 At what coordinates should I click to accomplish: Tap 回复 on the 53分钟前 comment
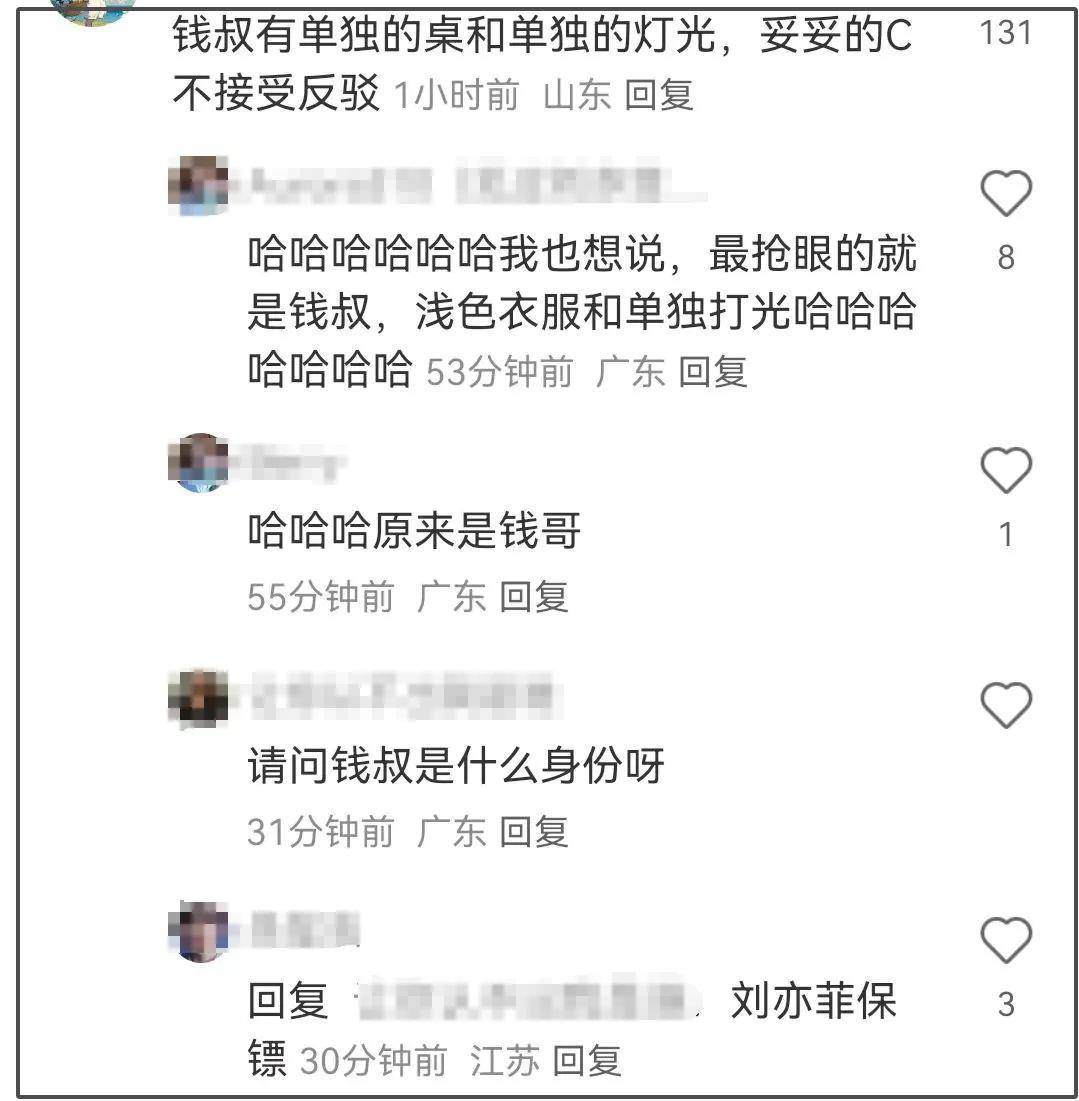click(713, 372)
